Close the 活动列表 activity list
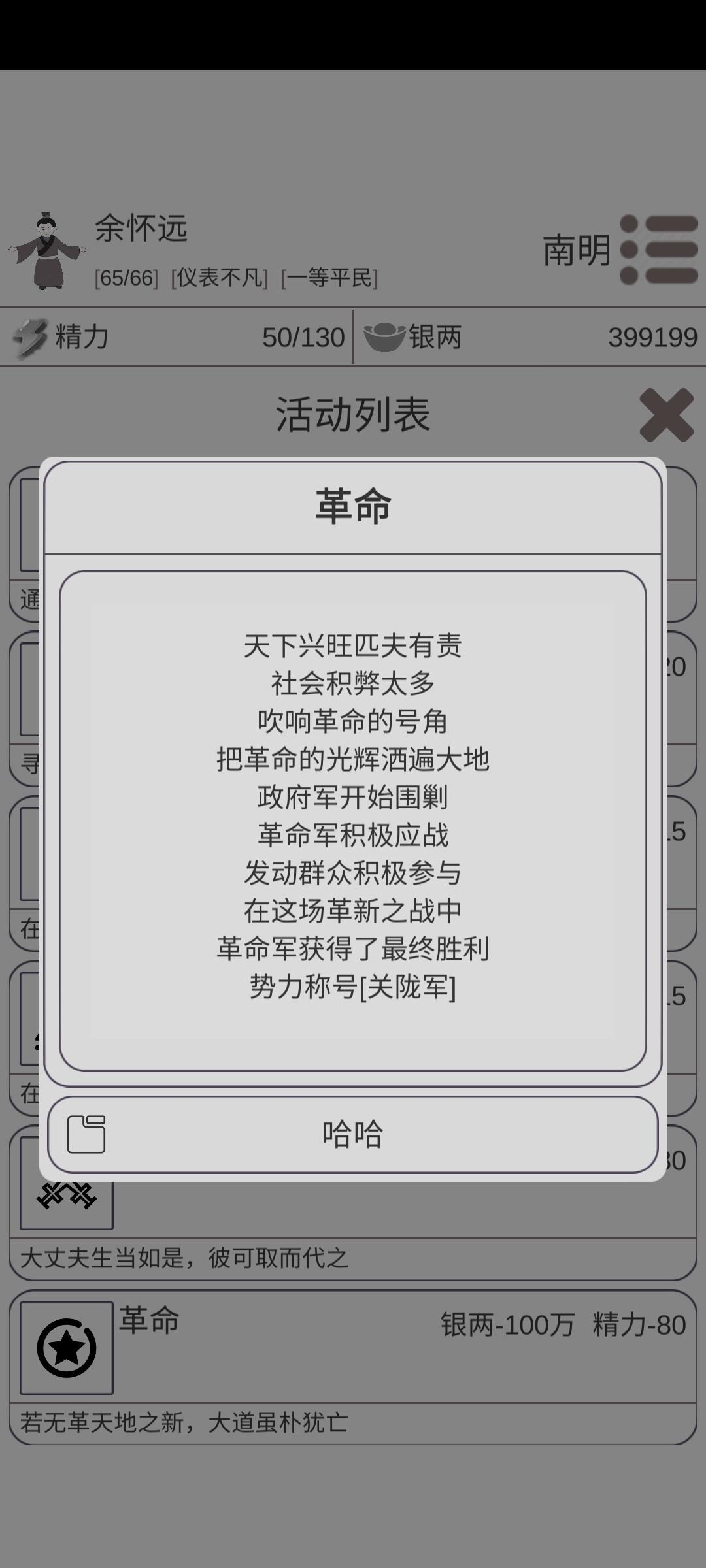 665,416
